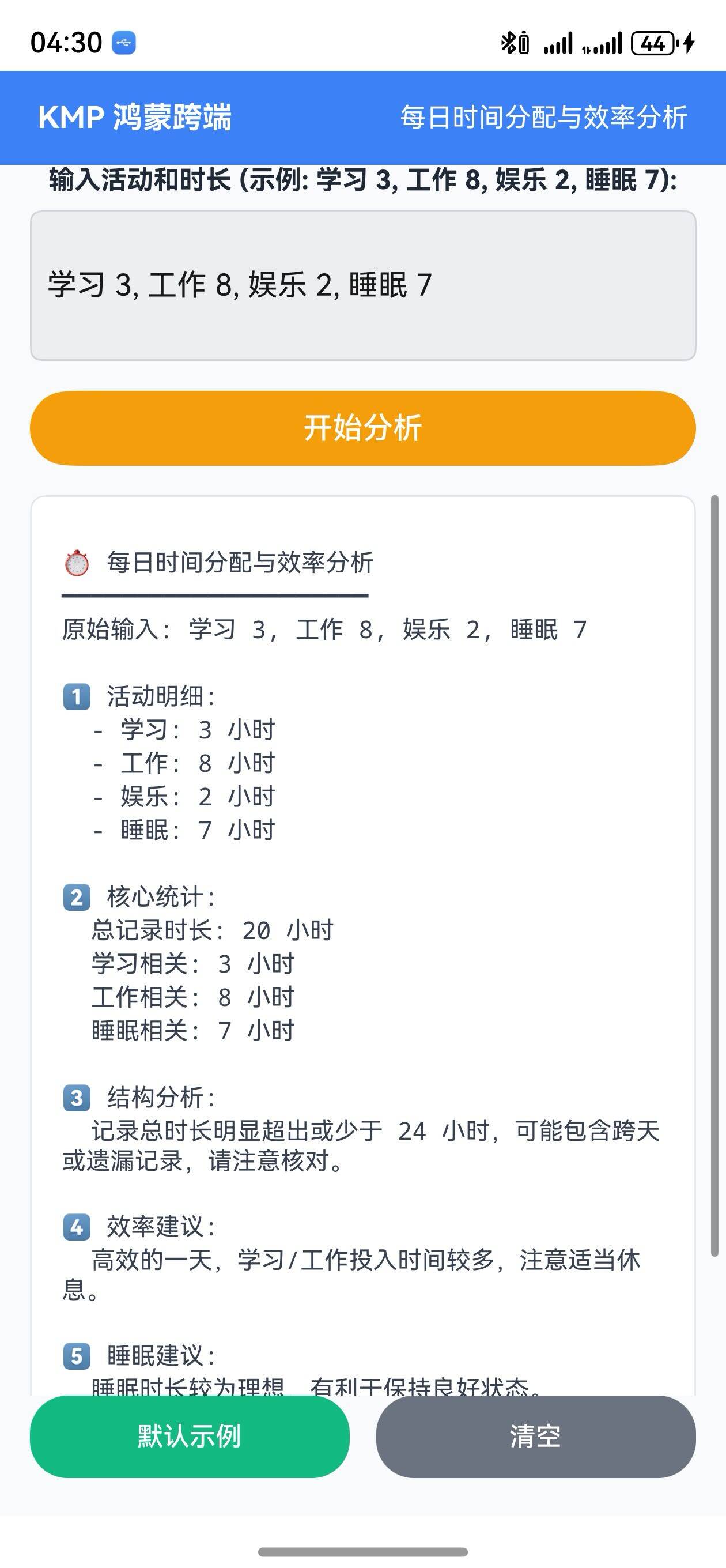Click the 原始输入 result line

[323, 630]
